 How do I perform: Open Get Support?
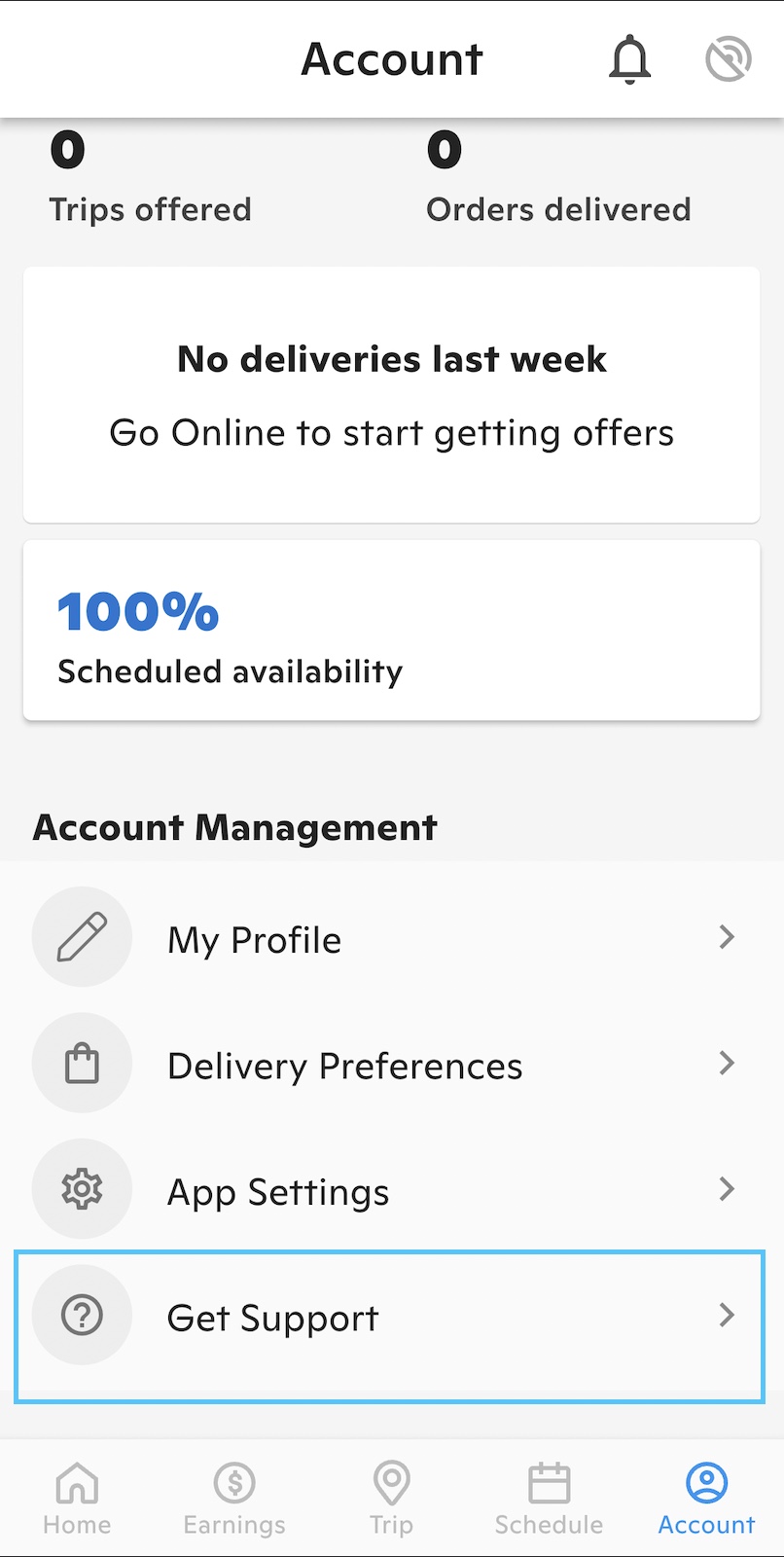click(390, 1327)
